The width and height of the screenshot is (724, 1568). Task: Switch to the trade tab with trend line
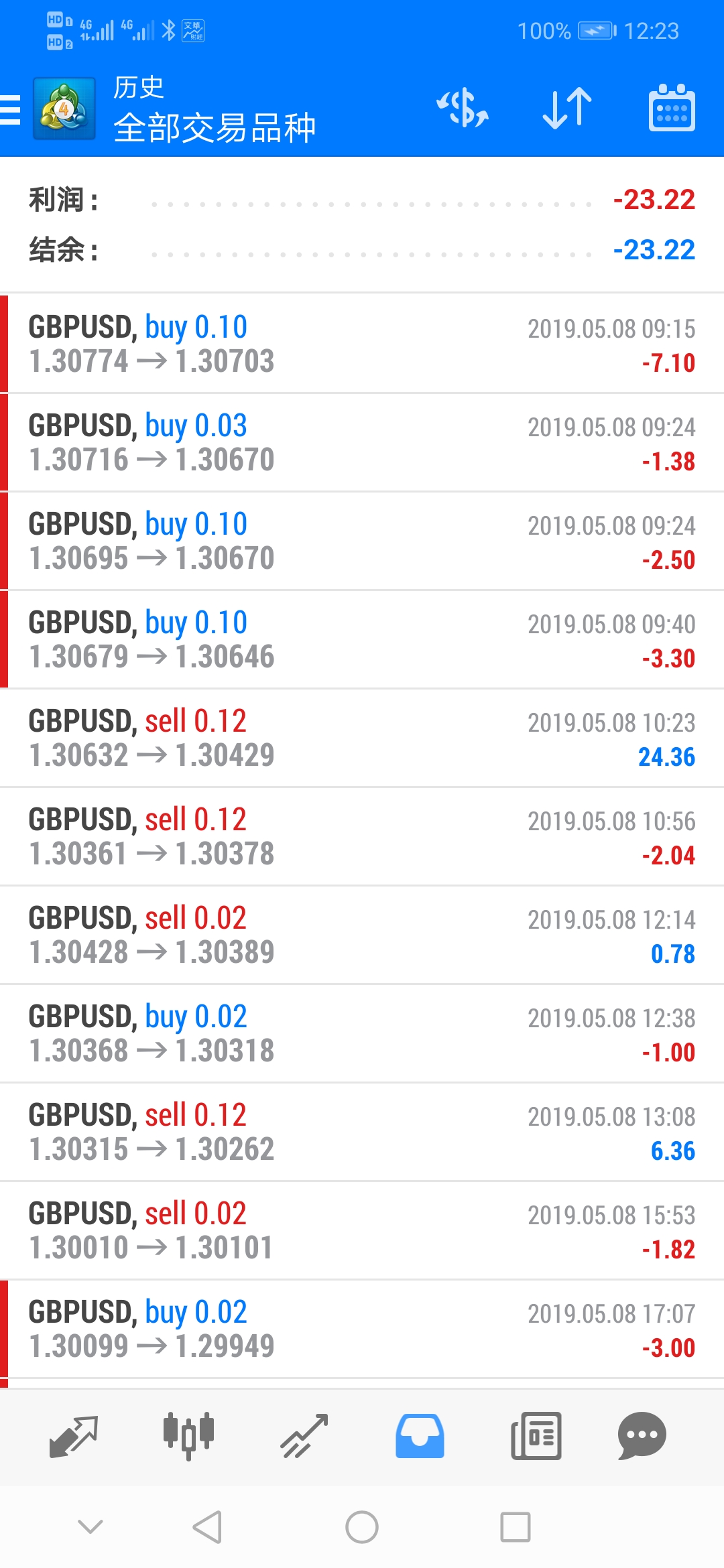tap(304, 1436)
